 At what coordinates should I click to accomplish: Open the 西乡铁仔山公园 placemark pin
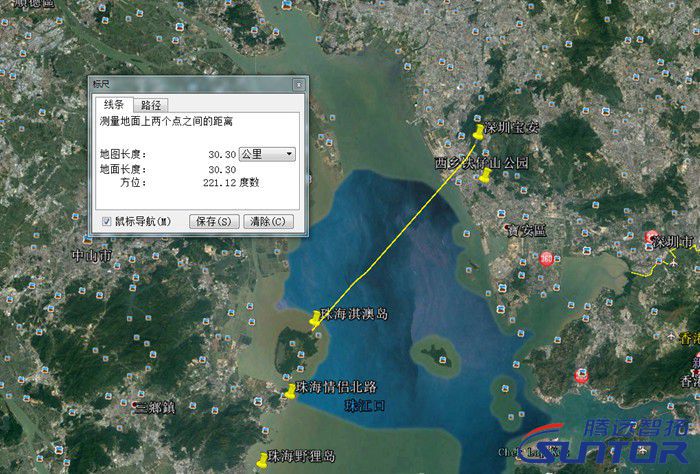(x=486, y=176)
